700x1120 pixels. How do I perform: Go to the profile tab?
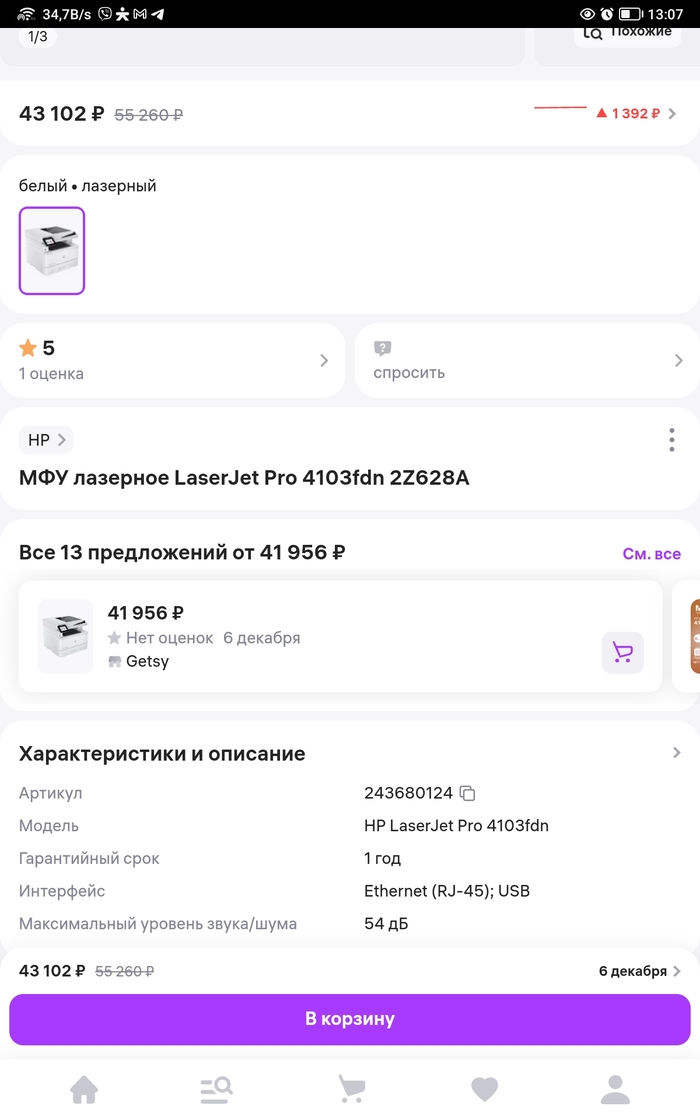(x=615, y=1089)
